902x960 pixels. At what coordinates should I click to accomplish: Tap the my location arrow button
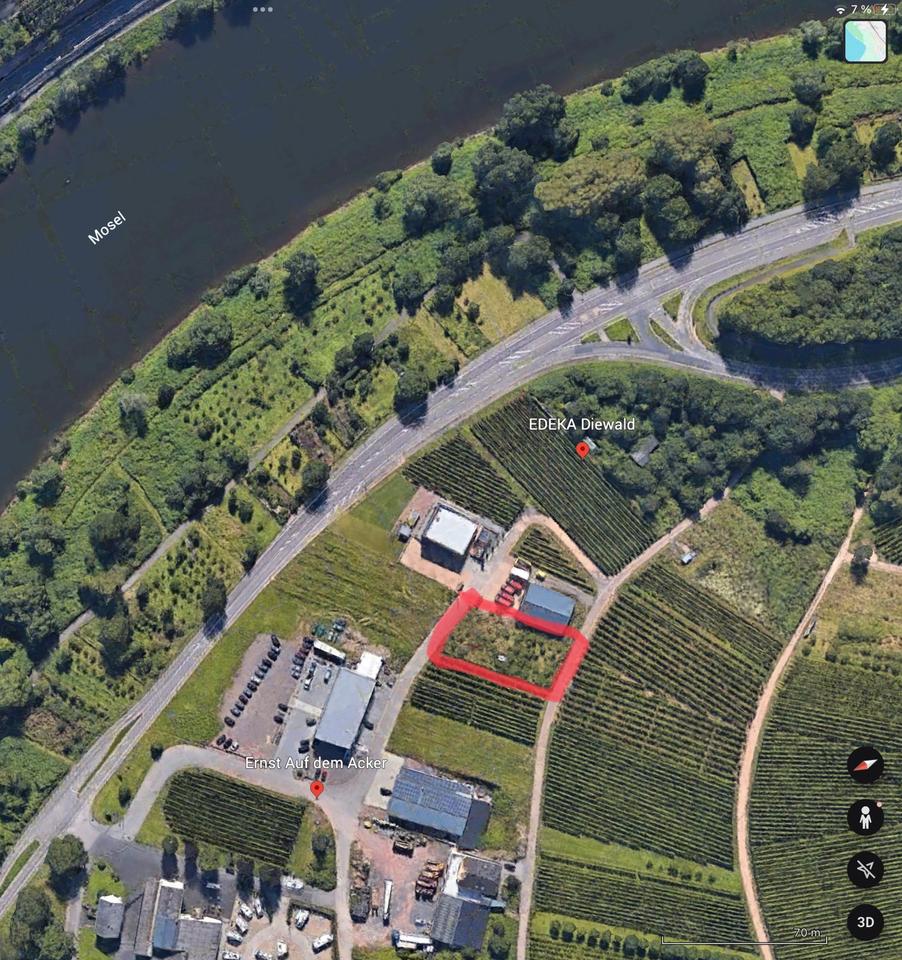pos(865,869)
